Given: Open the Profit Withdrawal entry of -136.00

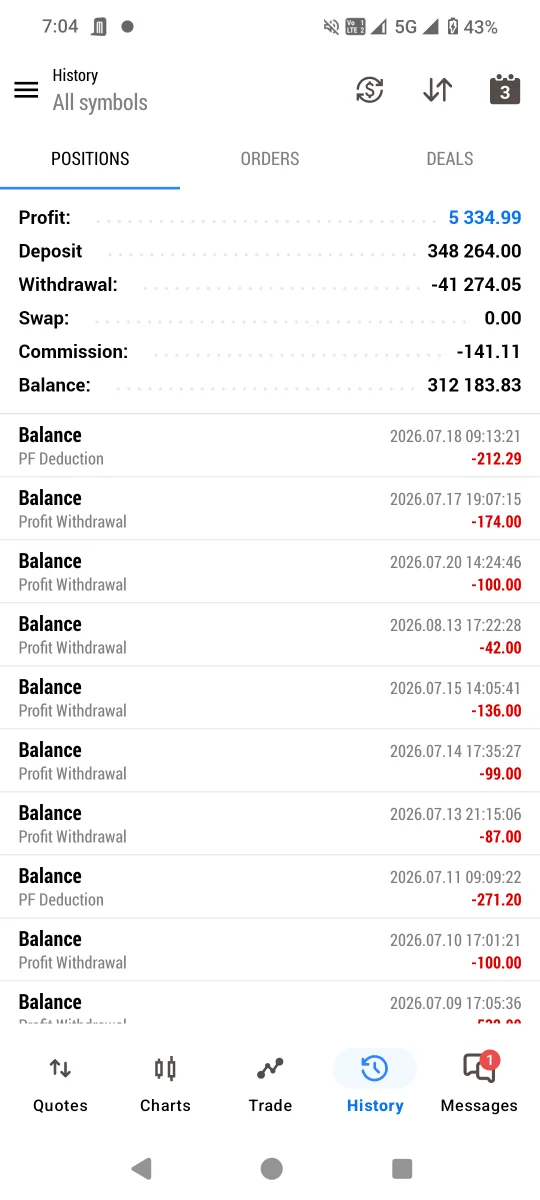Looking at the screenshot, I should coord(270,698).
